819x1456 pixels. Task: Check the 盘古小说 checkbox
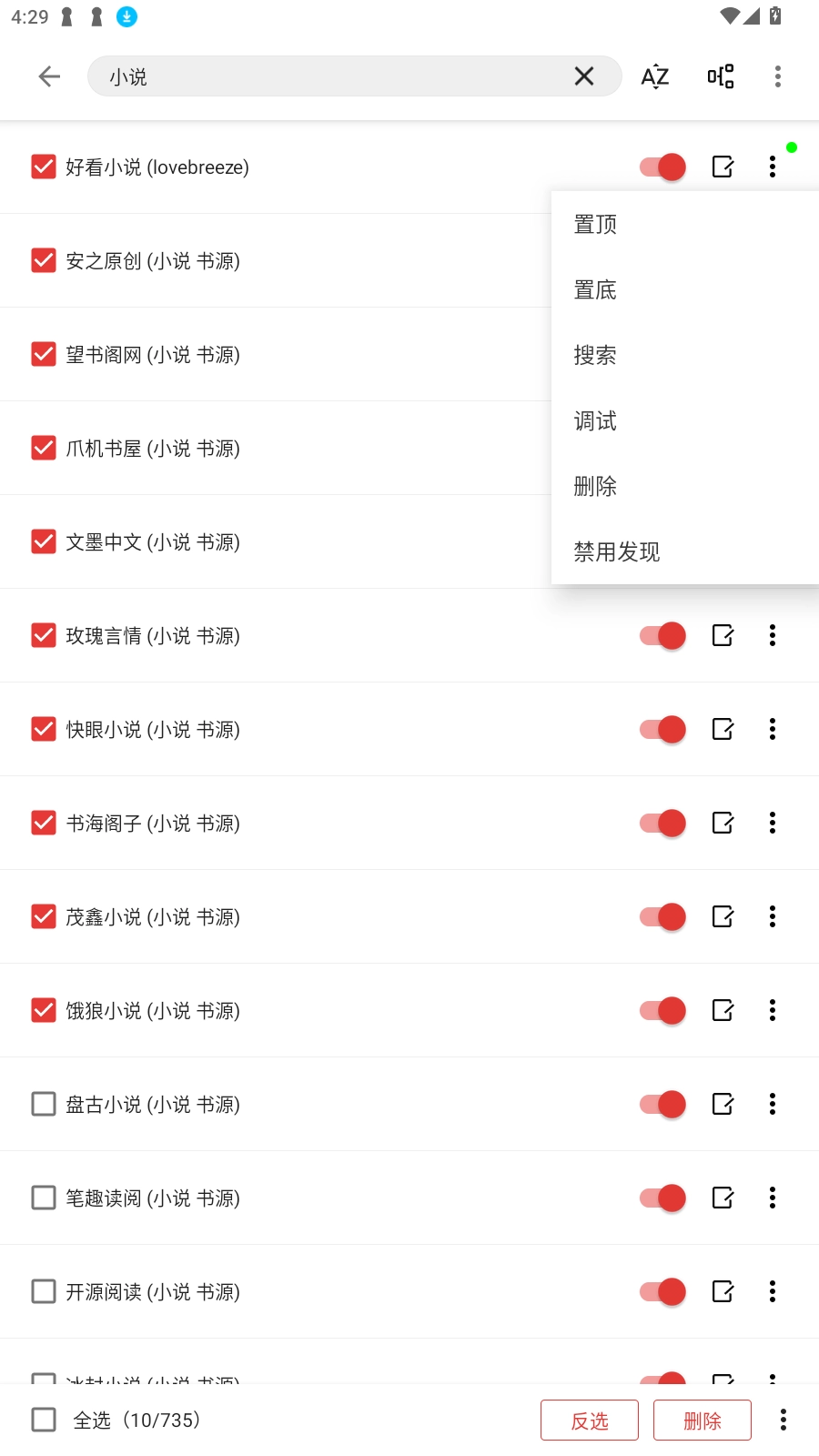[44, 1104]
